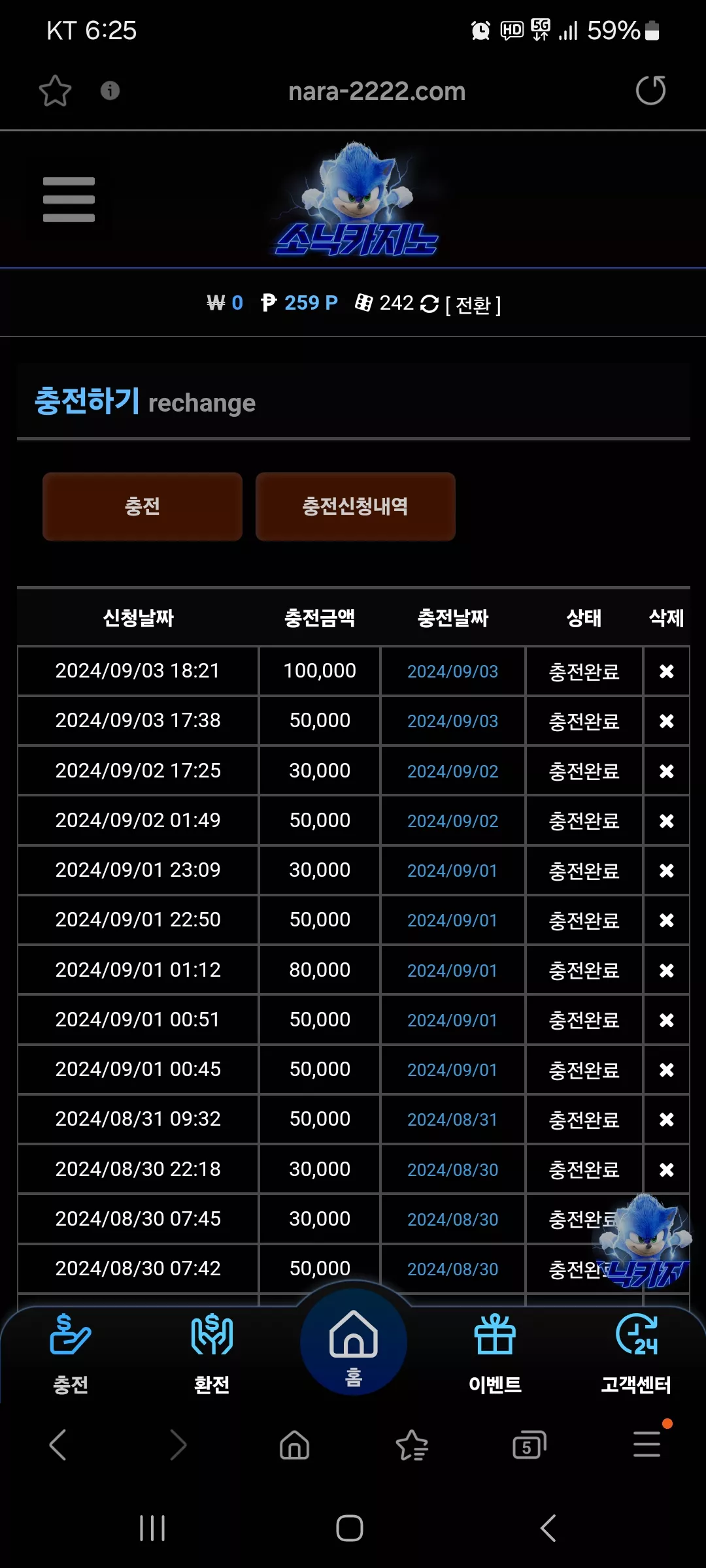Tap the 전환 point conversion link
706x1568 pixels.
pyautogui.click(x=473, y=304)
